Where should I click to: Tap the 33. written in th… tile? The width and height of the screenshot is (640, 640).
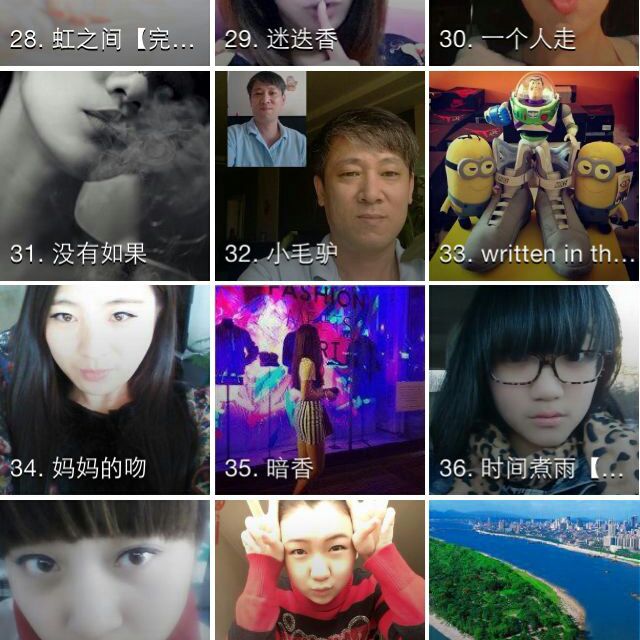pyautogui.click(x=534, y=176)
